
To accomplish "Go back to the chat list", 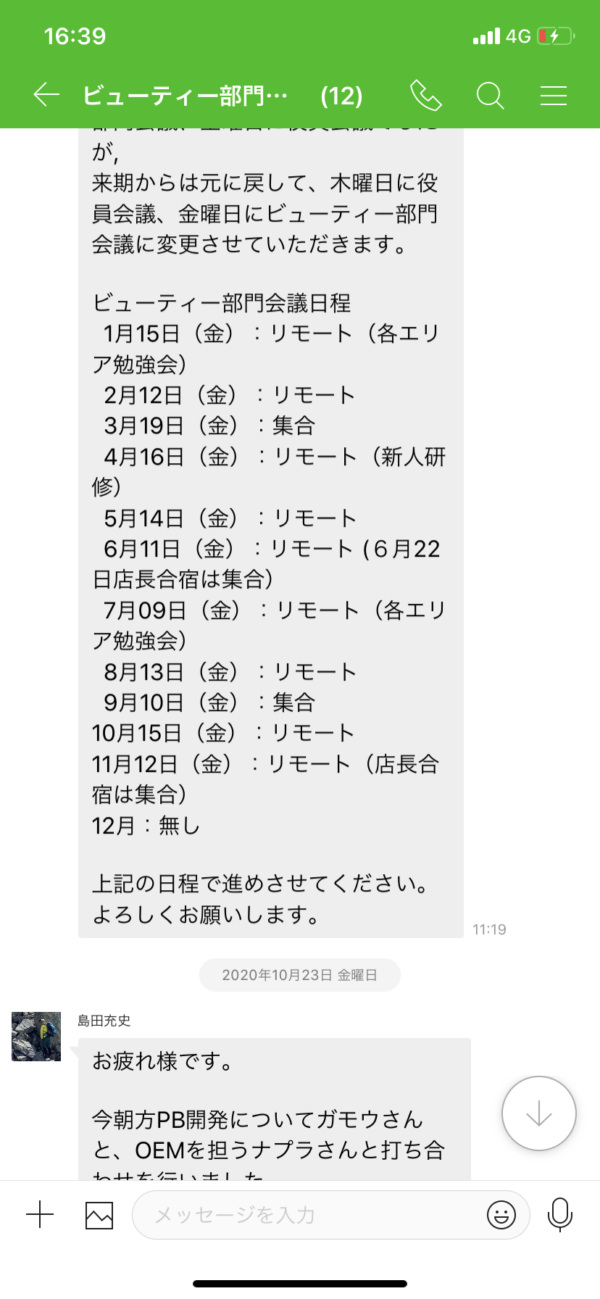I will [x=46, y=95].
